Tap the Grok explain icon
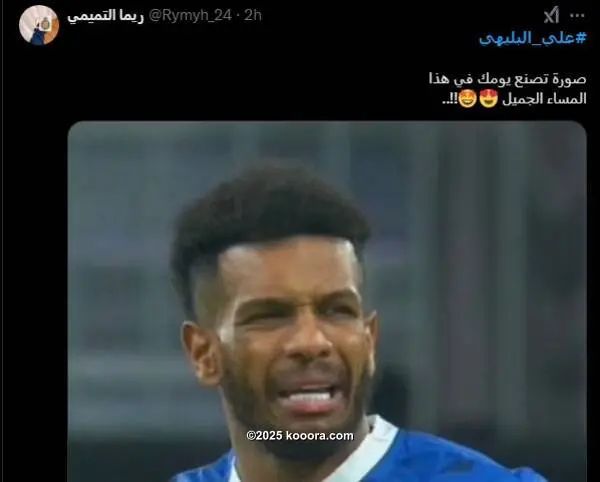 [x=551, y=15]
